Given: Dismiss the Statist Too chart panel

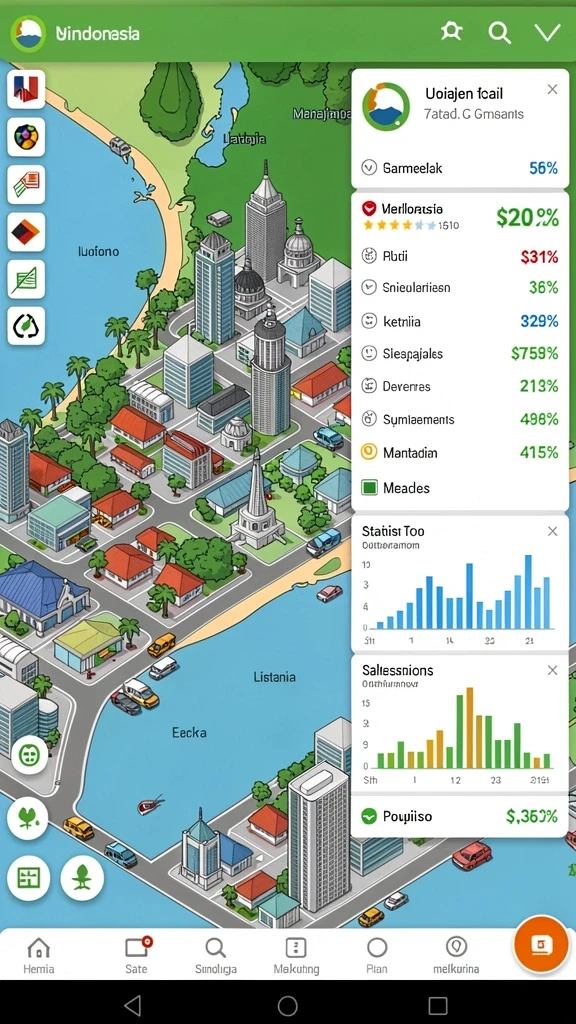Looking at the screenshot, I should (x=552, y=531).
